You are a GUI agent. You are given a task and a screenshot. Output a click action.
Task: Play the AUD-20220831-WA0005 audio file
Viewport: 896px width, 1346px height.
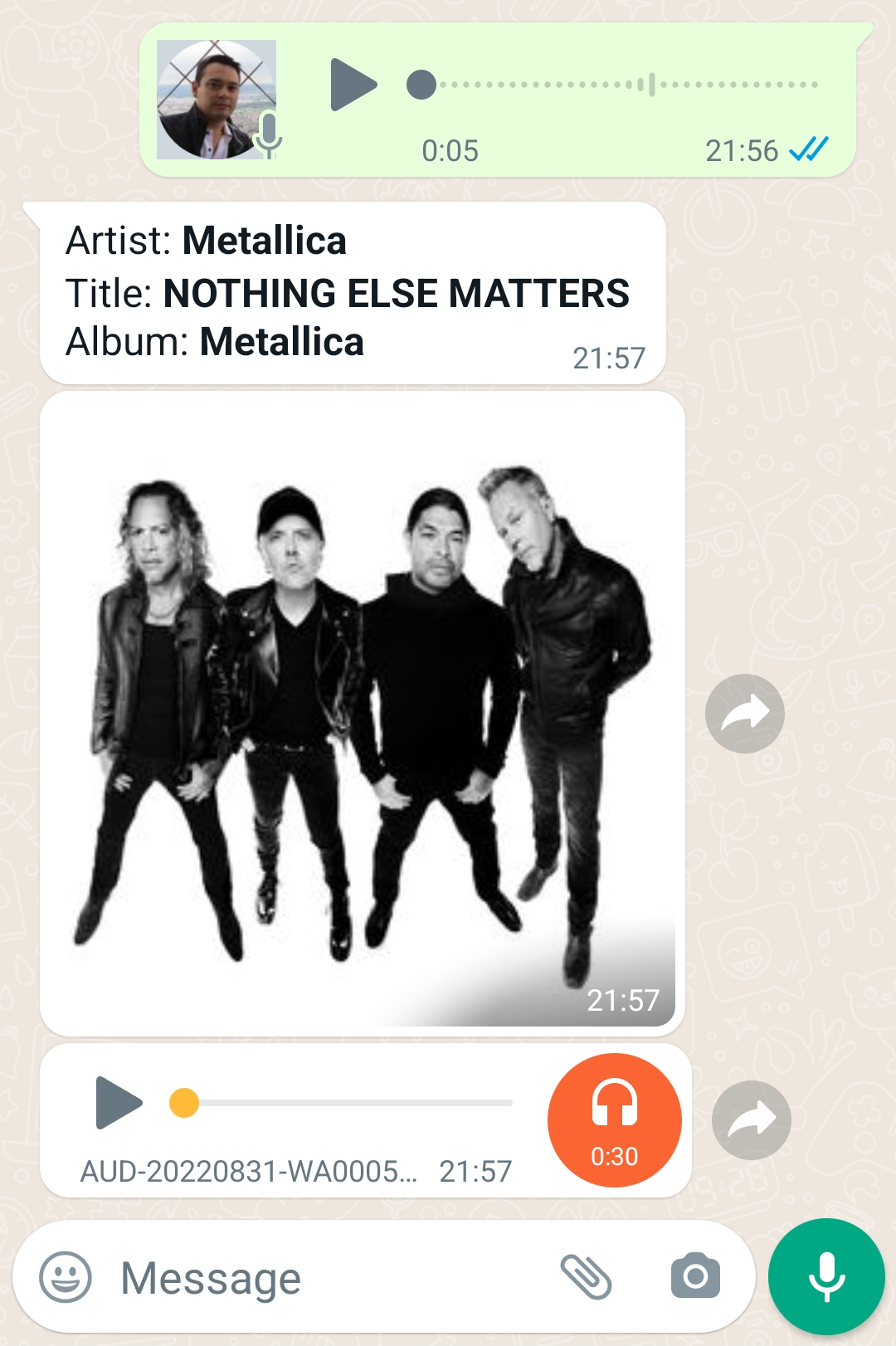[120, 1103]
